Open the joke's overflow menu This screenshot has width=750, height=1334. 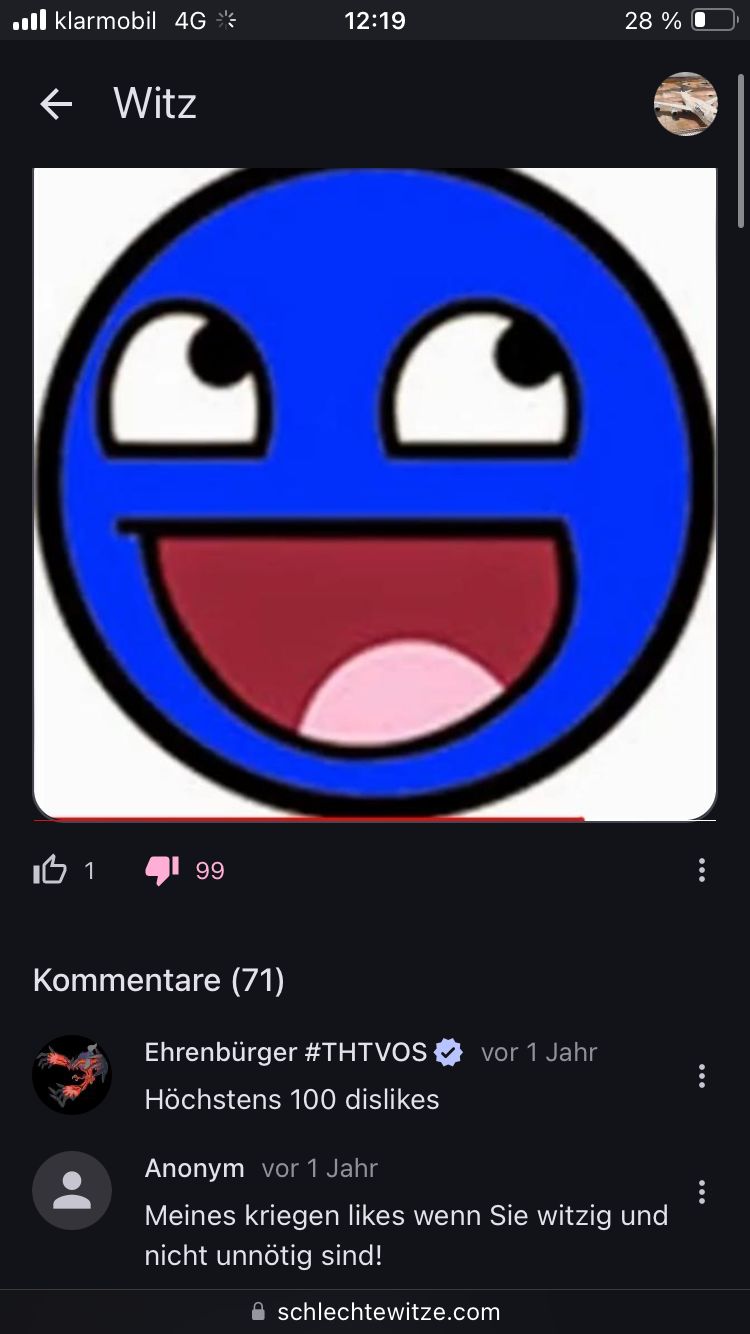tap(702, 870)
